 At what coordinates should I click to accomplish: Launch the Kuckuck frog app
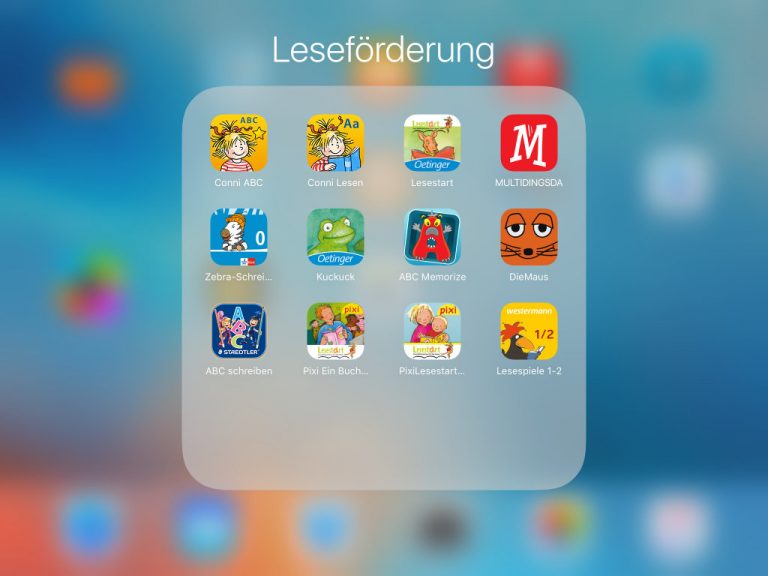click(335, 237)
